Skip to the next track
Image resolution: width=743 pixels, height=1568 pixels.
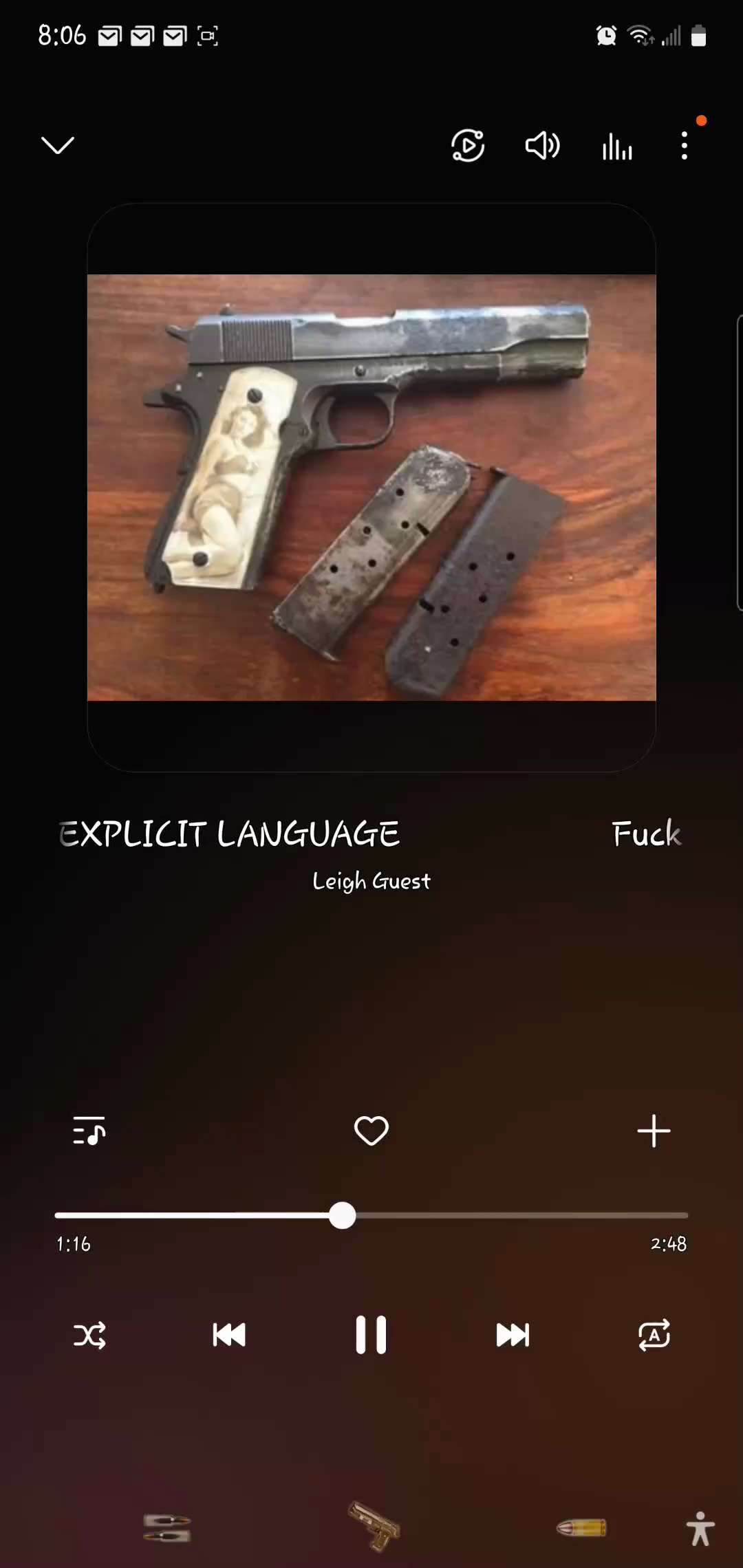[513, 1335]
